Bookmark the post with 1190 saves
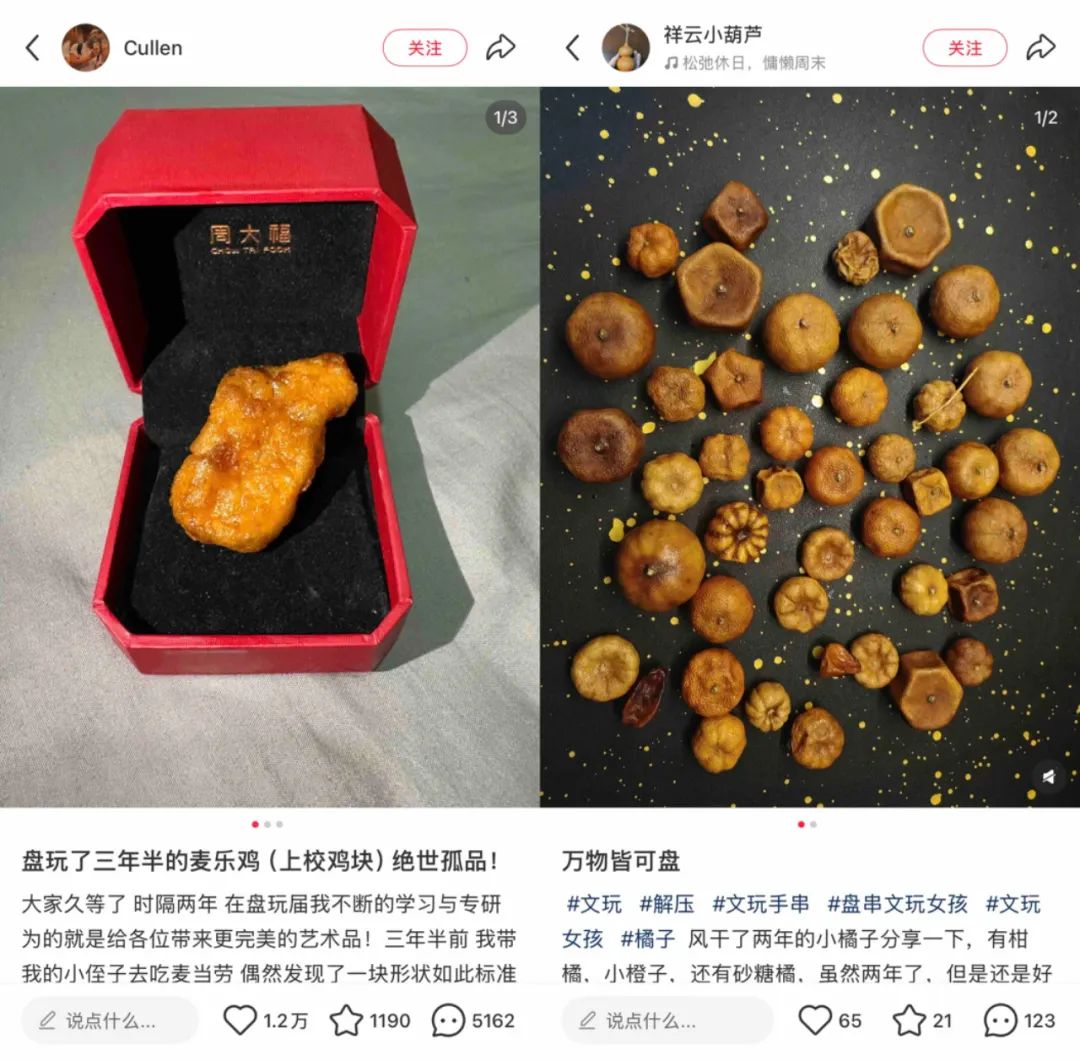The image size is (1080, 1061). [x=346, y=1020]
